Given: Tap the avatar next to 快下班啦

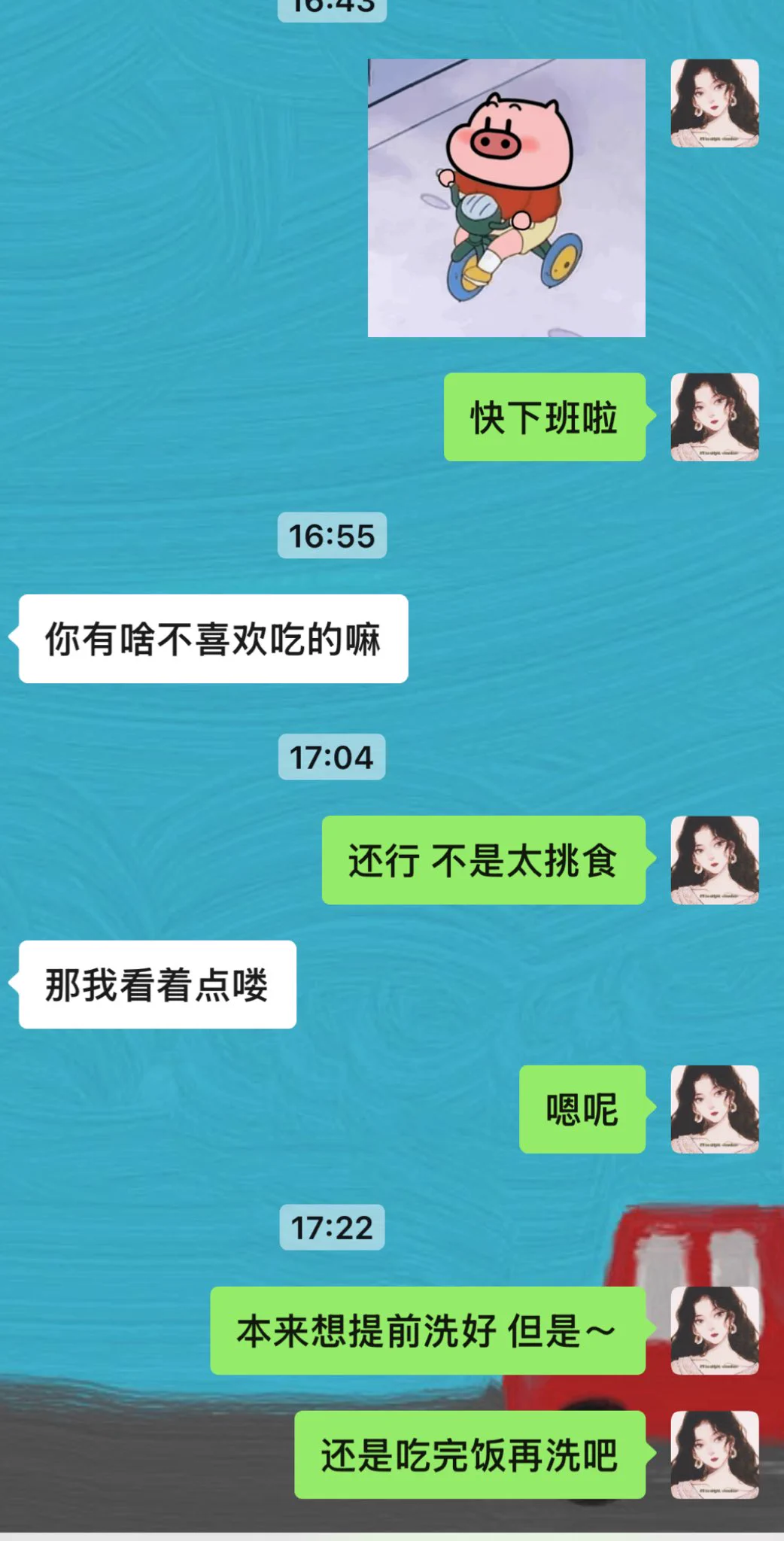Looking at the screenshot, I should (714, 417).
